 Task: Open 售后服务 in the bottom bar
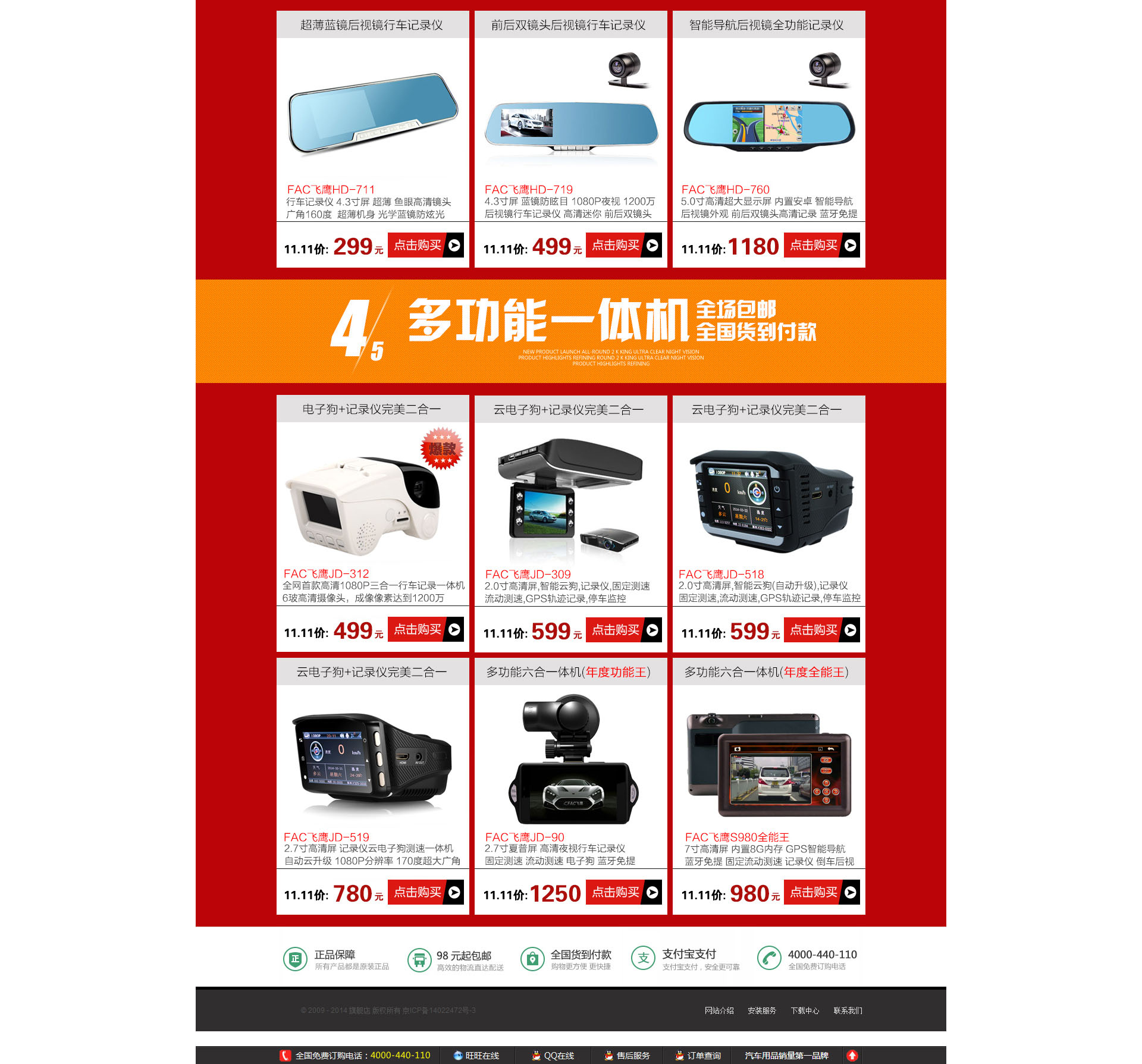click(x=627, y=1056)
